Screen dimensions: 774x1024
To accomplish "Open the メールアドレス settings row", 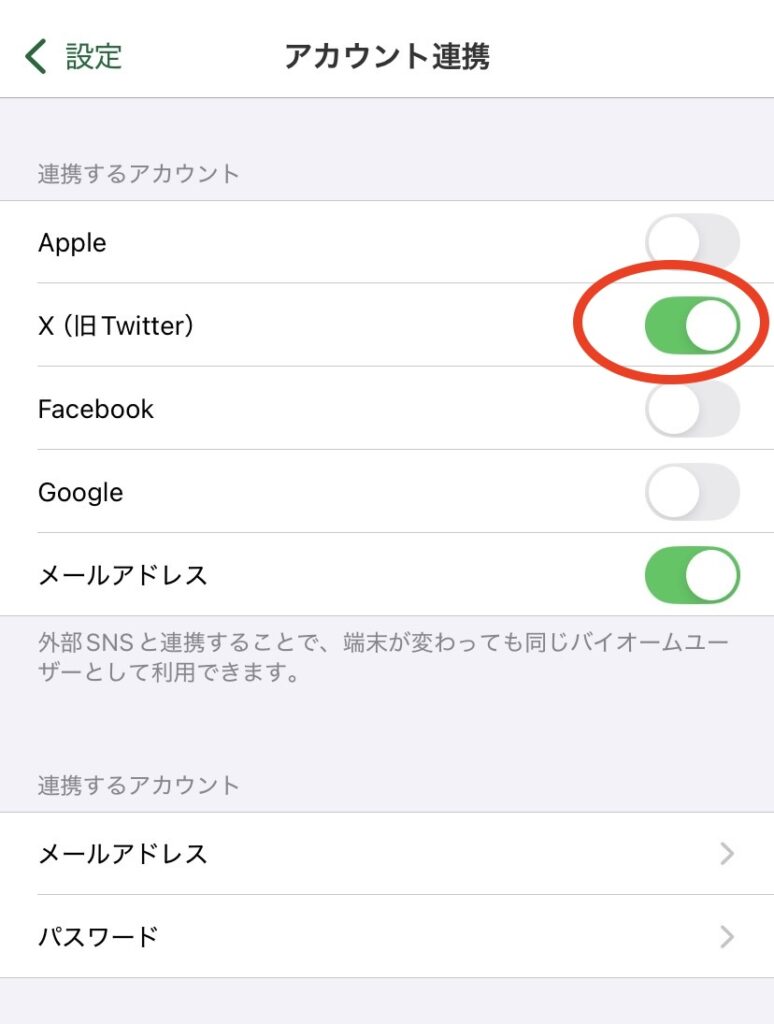I will click(386, 854).
